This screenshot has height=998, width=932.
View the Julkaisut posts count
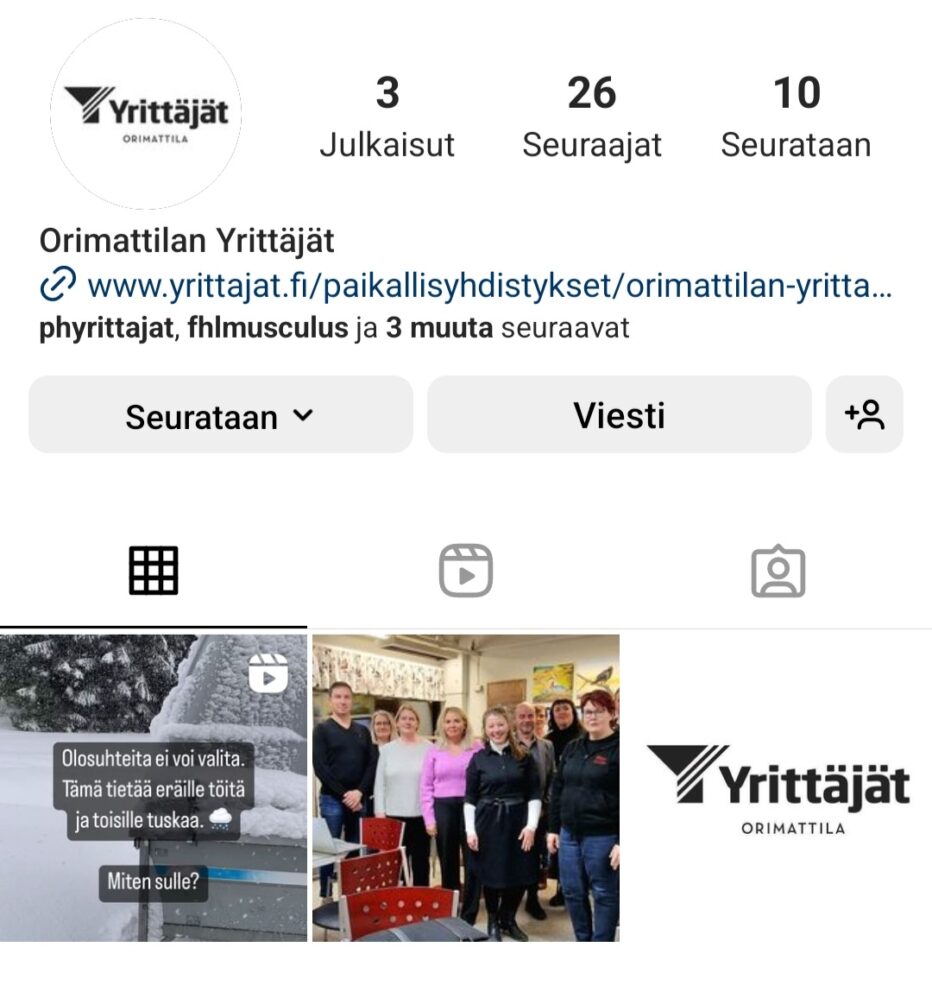point(387,116)
